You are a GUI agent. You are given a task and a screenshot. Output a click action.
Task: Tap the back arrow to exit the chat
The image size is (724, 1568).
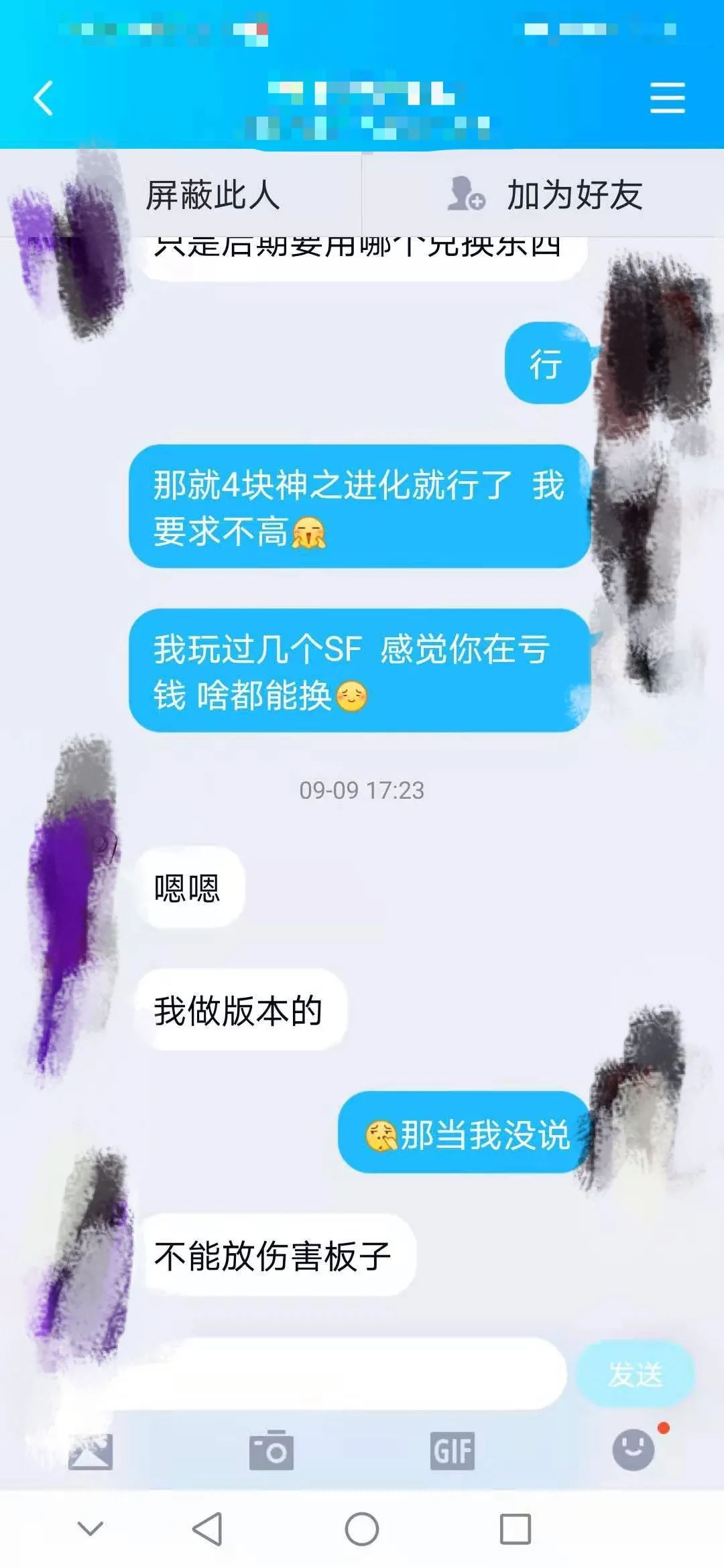43,98
